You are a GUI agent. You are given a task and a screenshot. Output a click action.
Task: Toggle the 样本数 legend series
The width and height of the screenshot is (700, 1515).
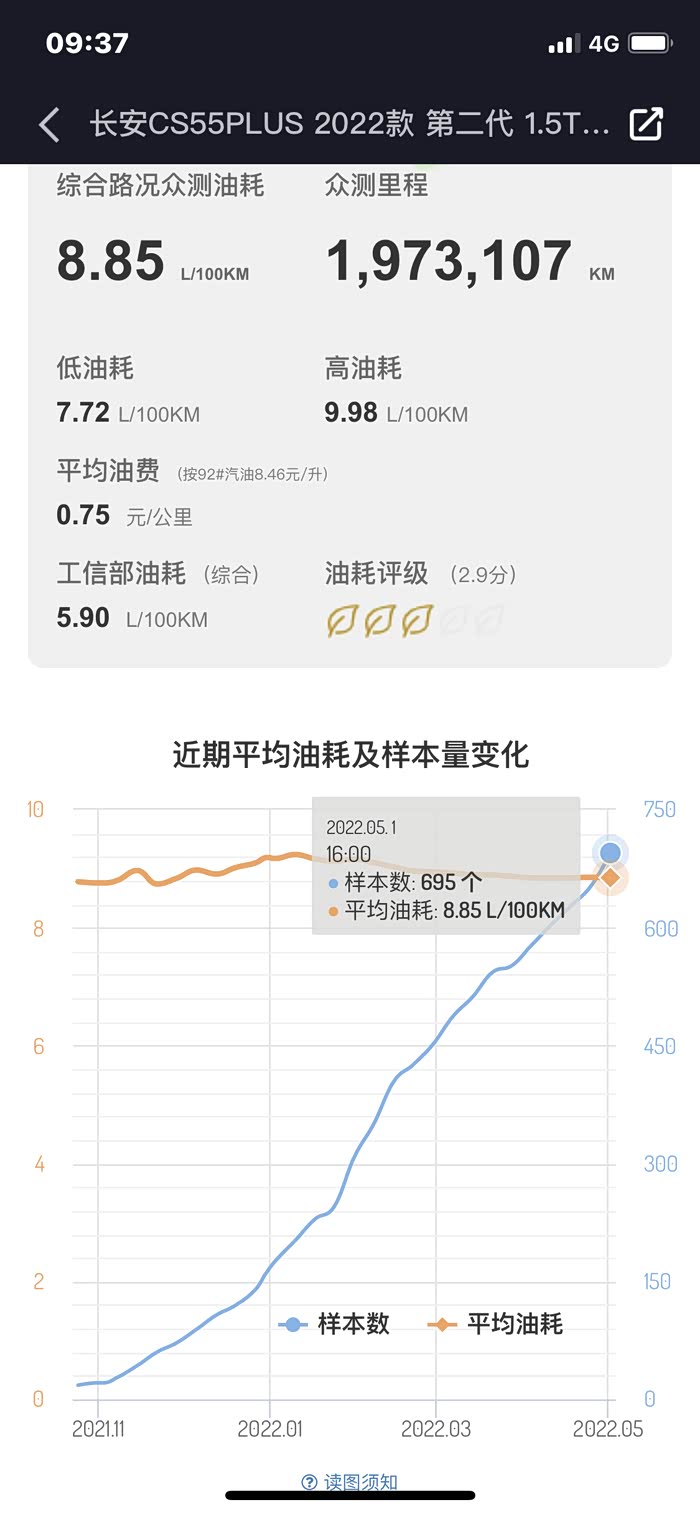point(334,1324)
